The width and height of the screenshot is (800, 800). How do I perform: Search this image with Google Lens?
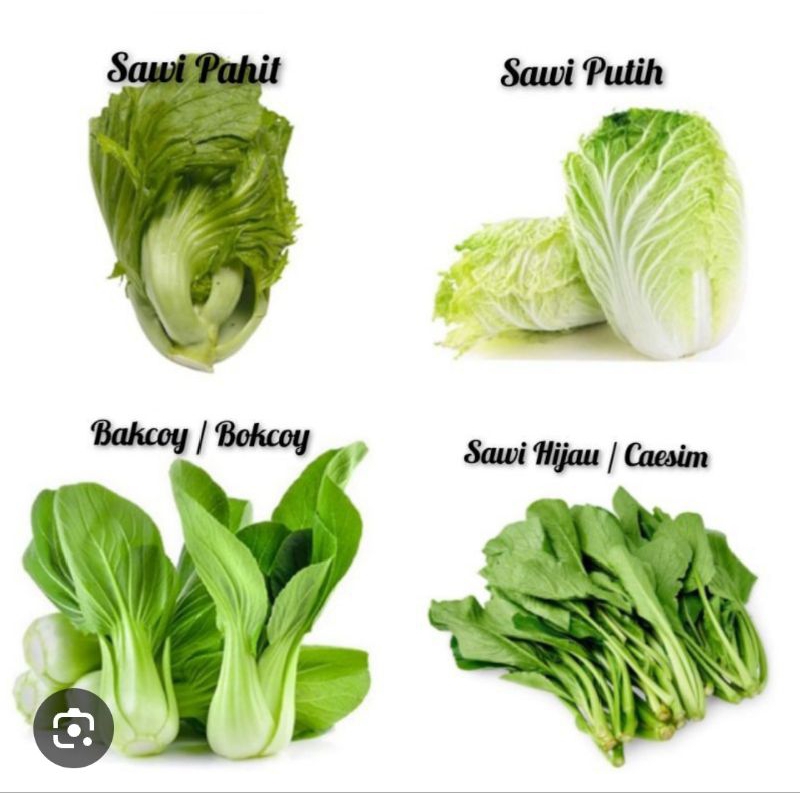73,728
